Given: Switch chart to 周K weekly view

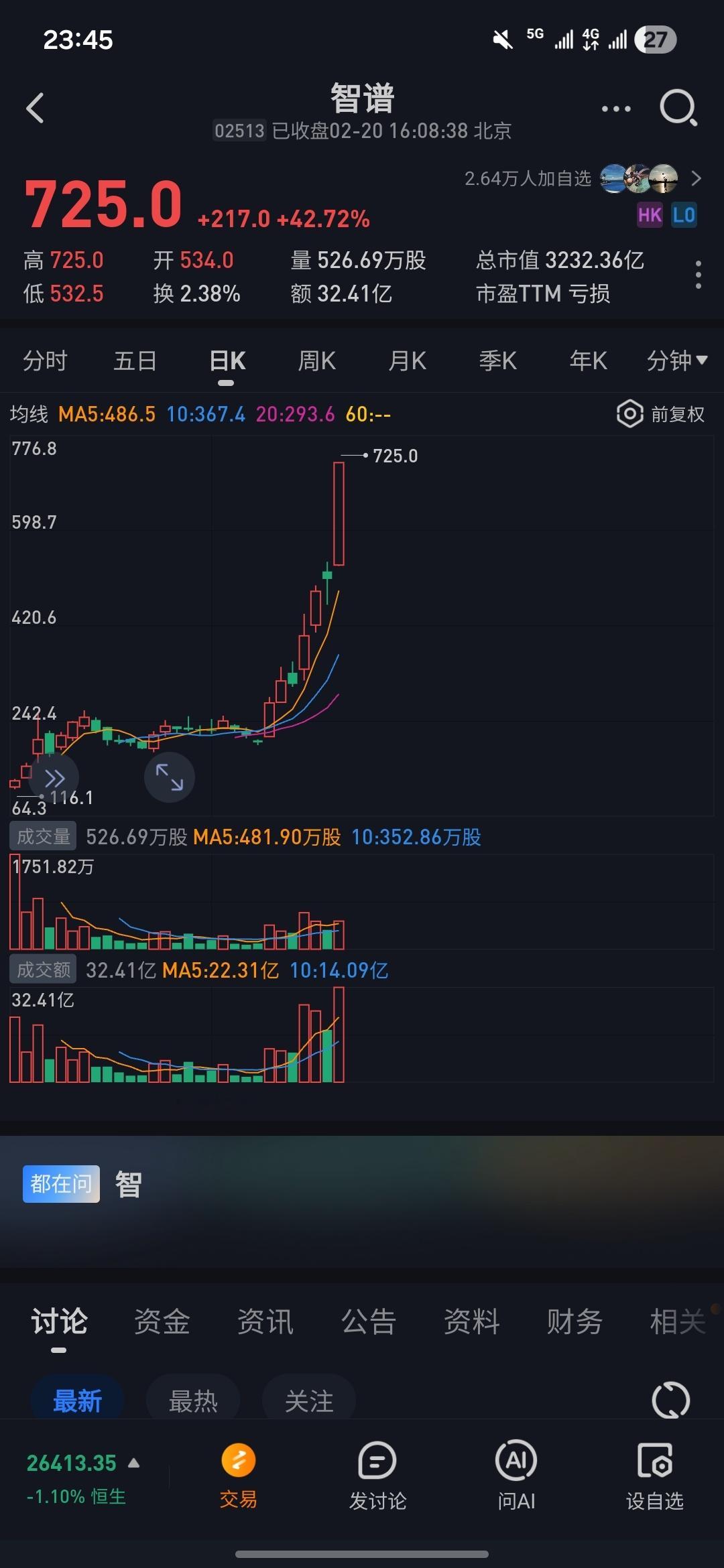Looking at the screenshot, I should coord(316,360).
